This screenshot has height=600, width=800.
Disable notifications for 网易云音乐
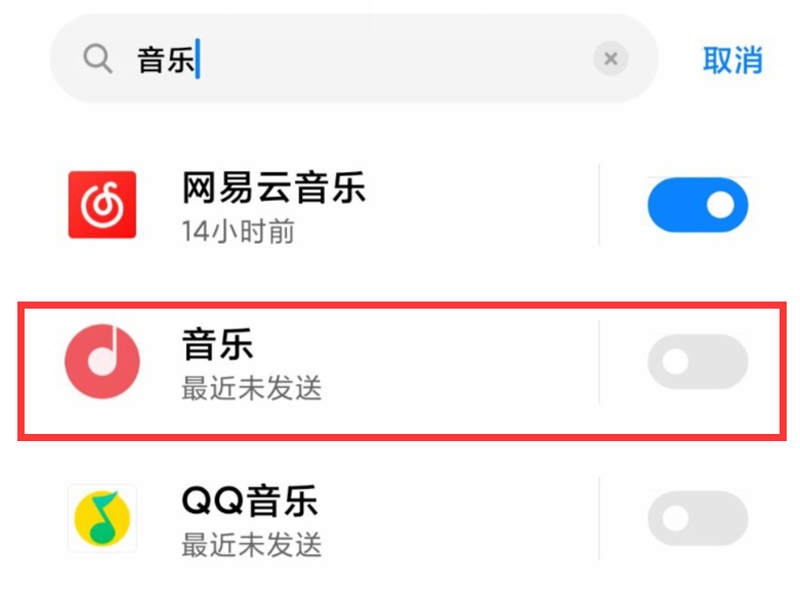point(698,206)
